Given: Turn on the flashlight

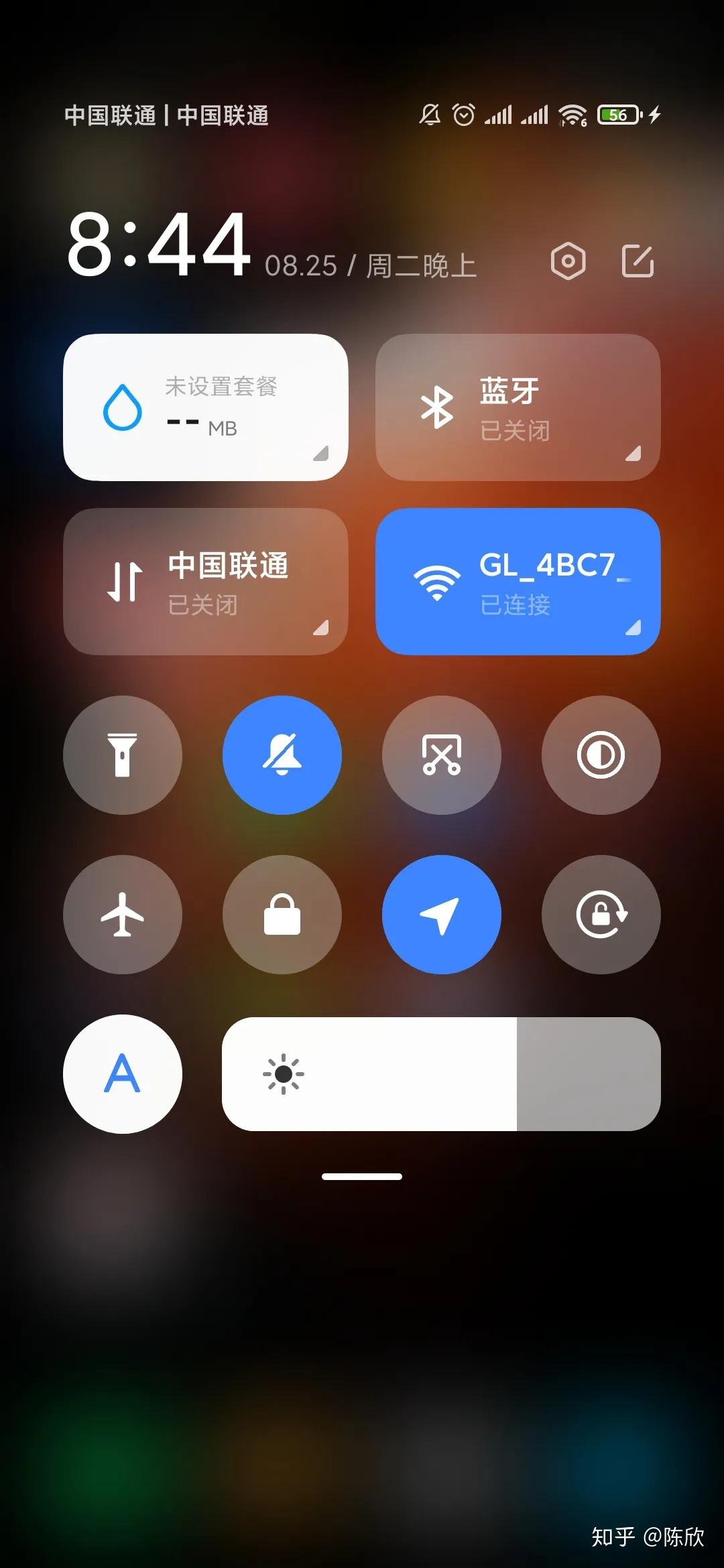Looking at the screenshot, I should click(x=123, y=755).
